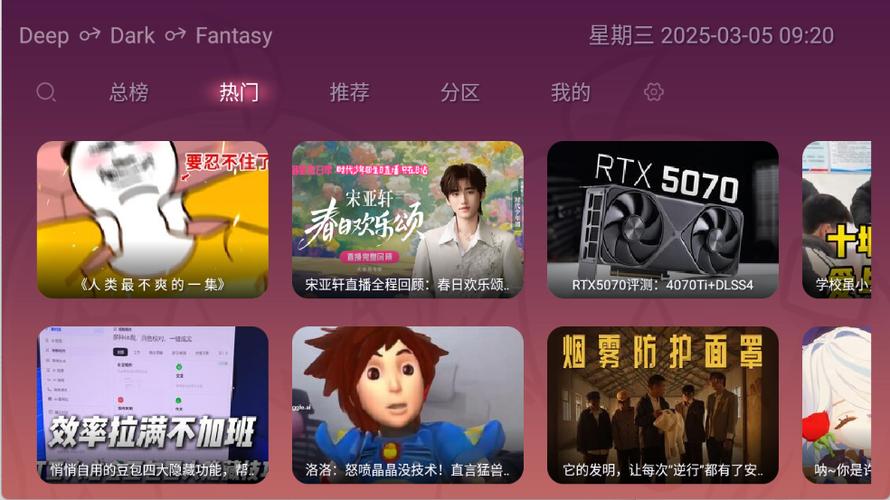This screenshot has height=500, width=890.
Task: Play the 《人类最不爽的一集》 video
Action: point(152,219)
